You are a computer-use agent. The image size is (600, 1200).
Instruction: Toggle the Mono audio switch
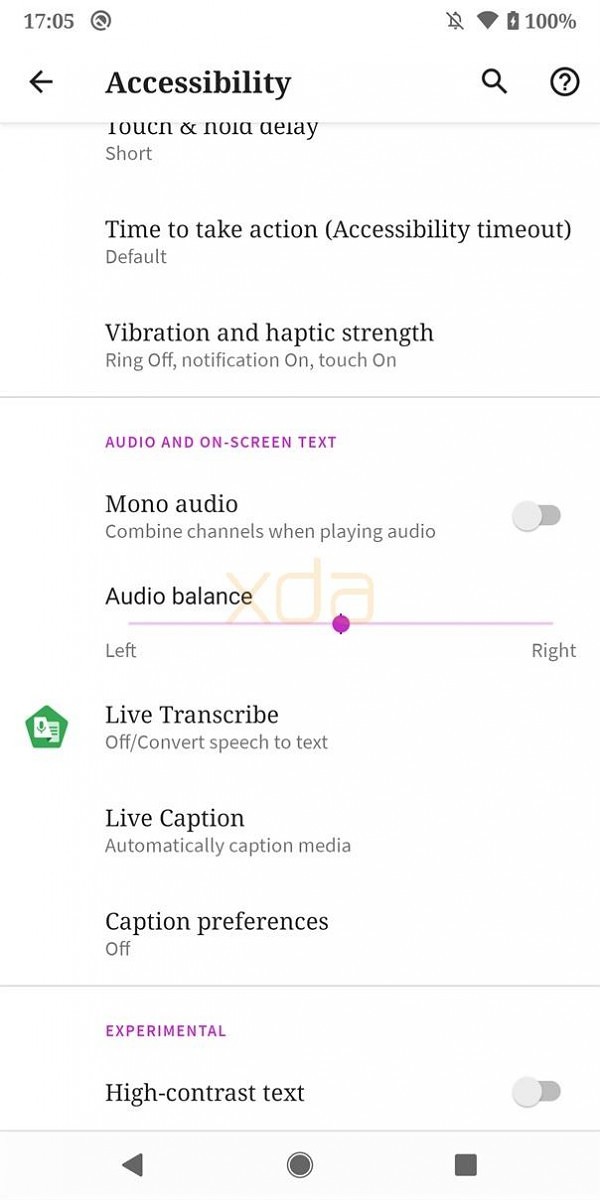point(537,516)
